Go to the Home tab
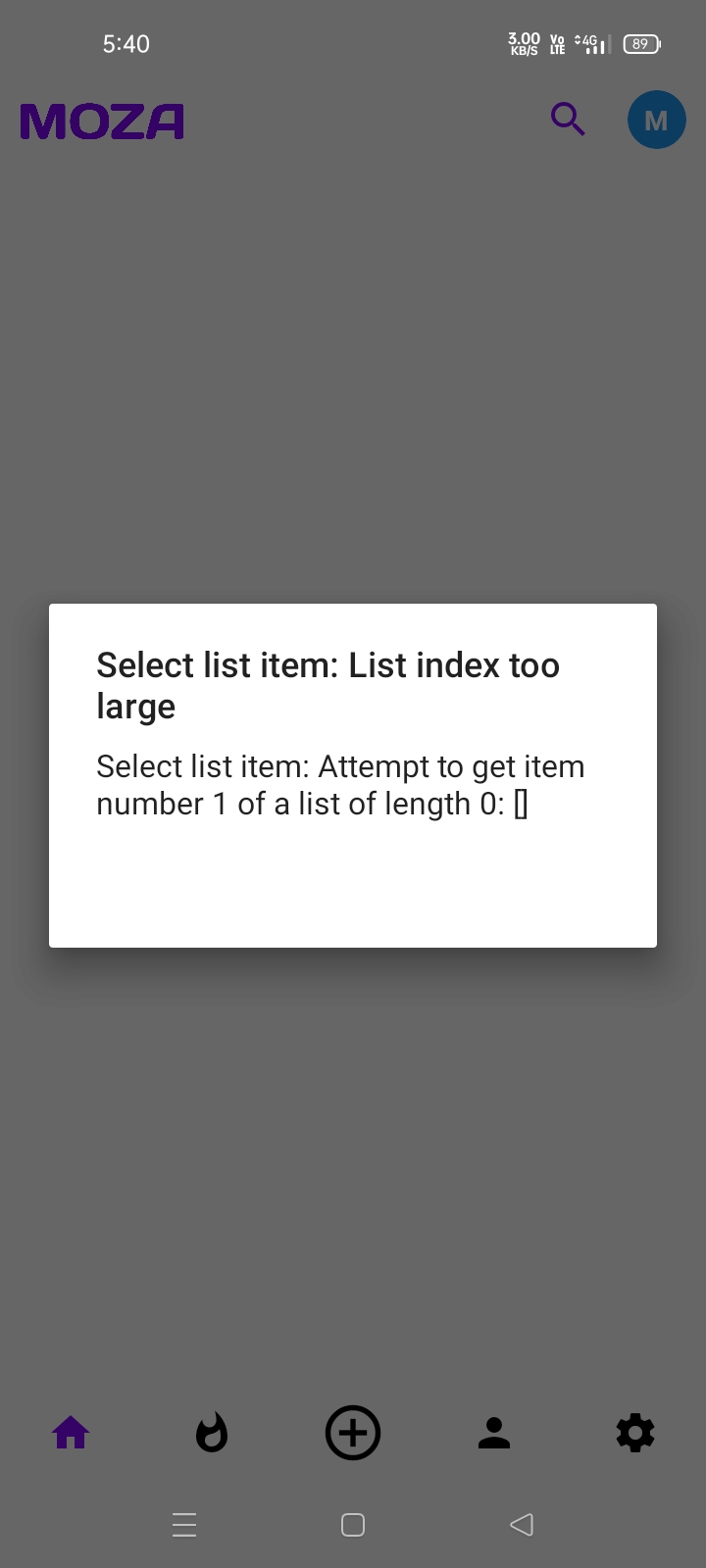The width and height of the screenshot is (706, 1568). click(x=71, y=1433)
